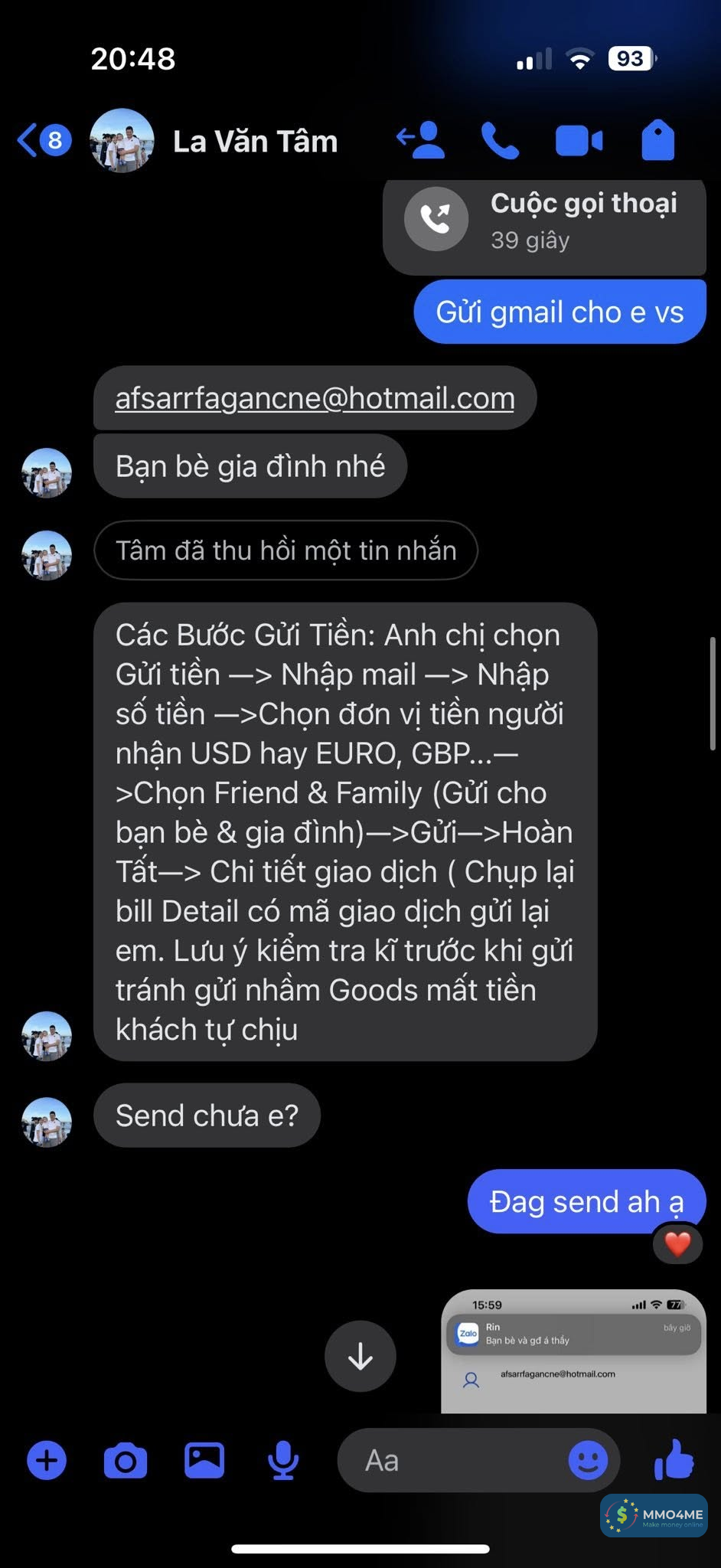Open the tag label icon

point(657,141)
